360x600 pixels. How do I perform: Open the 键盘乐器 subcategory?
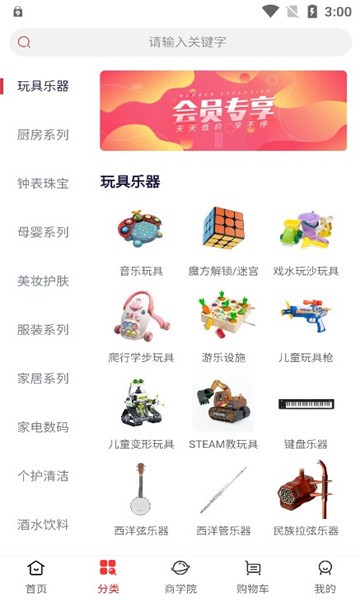tap(306, 415)
